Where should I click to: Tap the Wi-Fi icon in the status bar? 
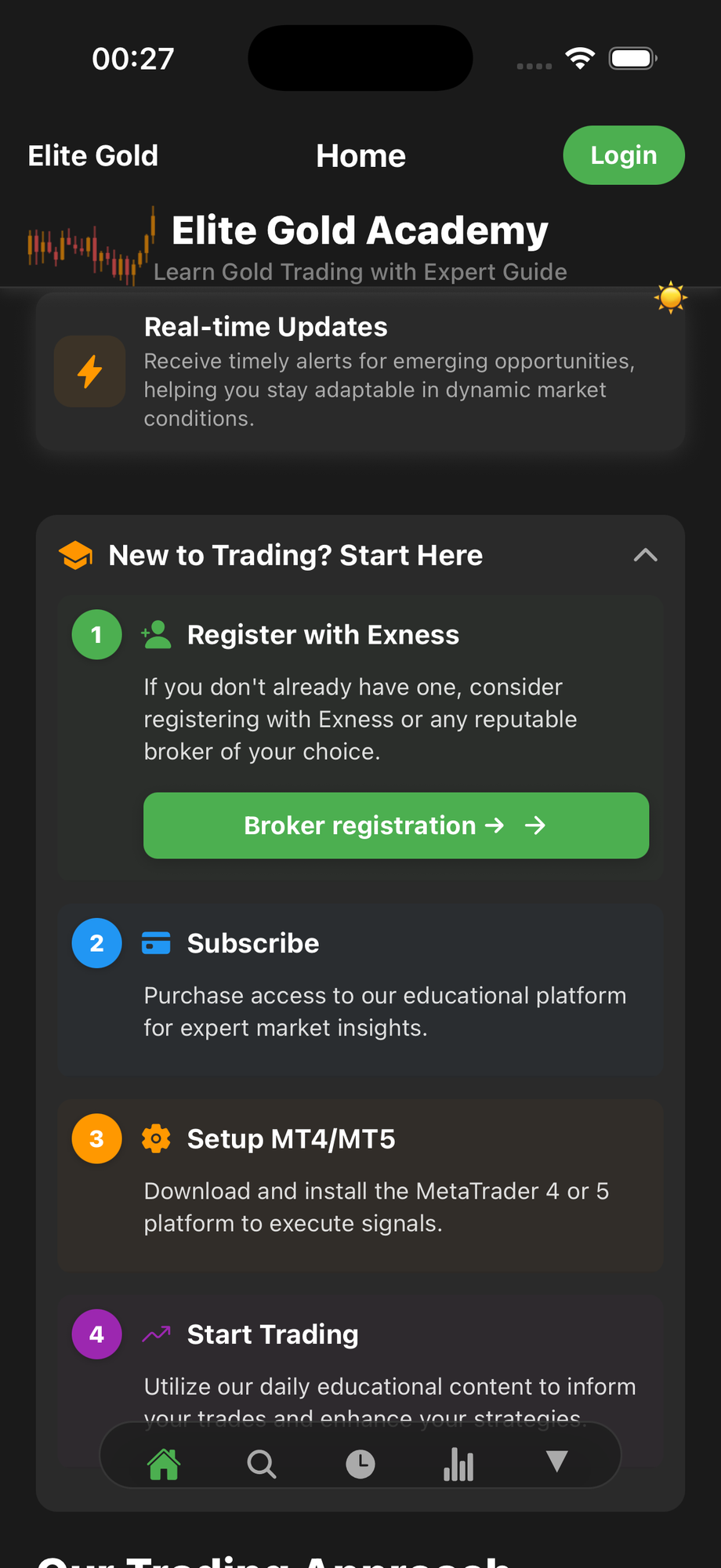click(x=579, y=58)
